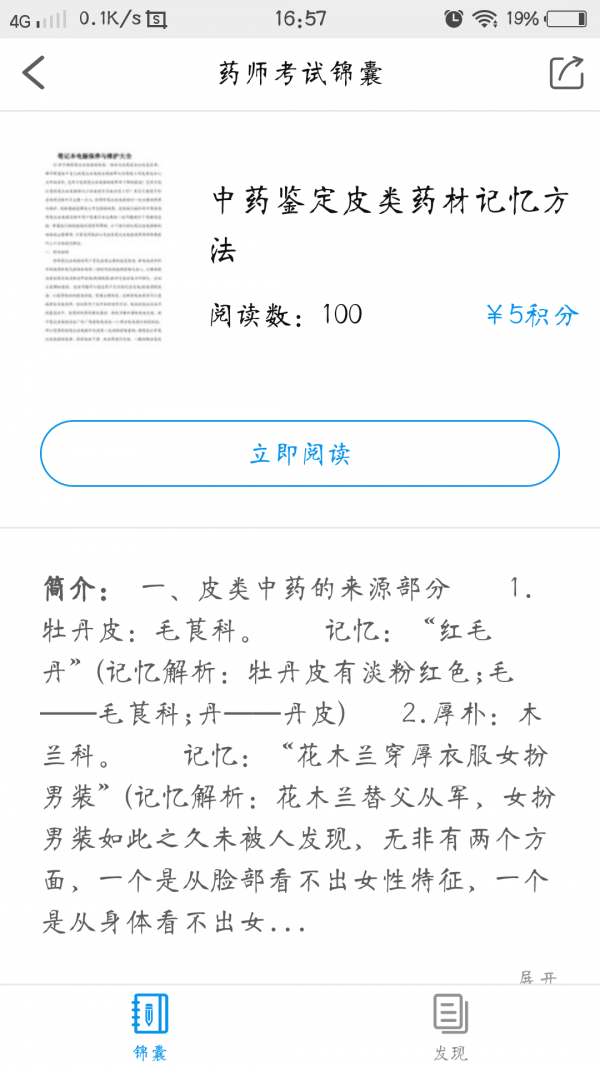Expand the full 简介 with 展开
The image size is (600, 1067).
[537, 977]
